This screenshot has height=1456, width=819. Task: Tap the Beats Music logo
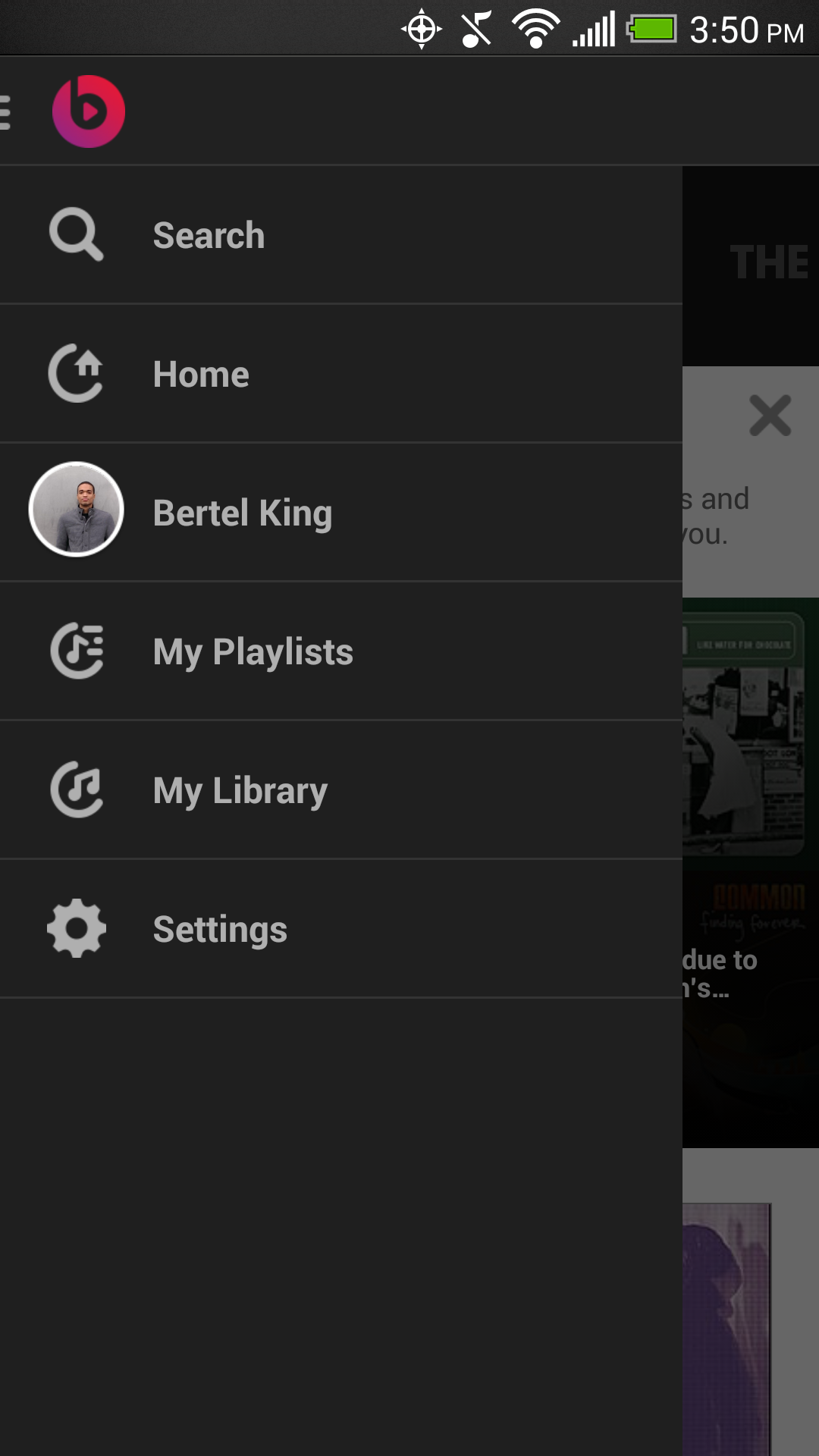(89, 111)
